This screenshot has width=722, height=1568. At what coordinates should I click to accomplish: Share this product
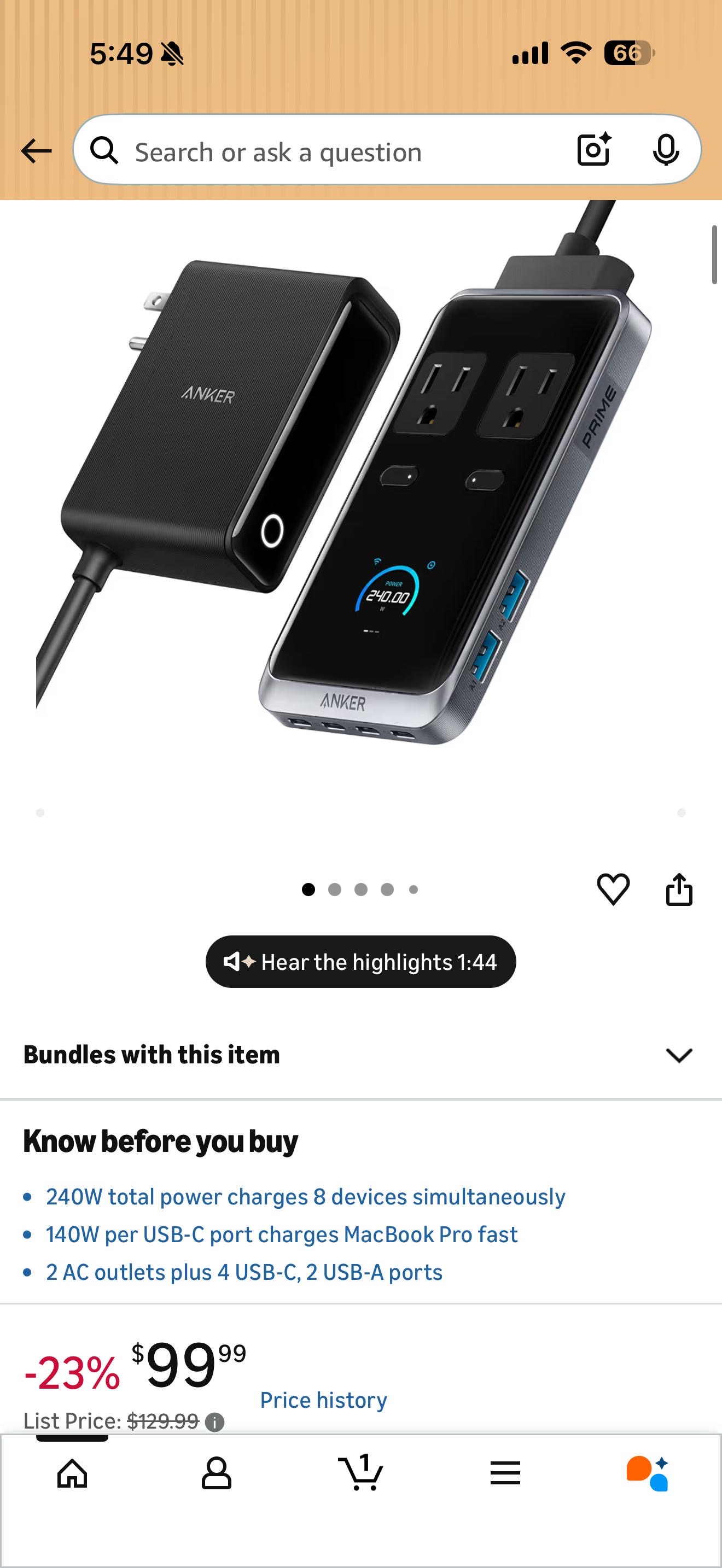(679, 890)
